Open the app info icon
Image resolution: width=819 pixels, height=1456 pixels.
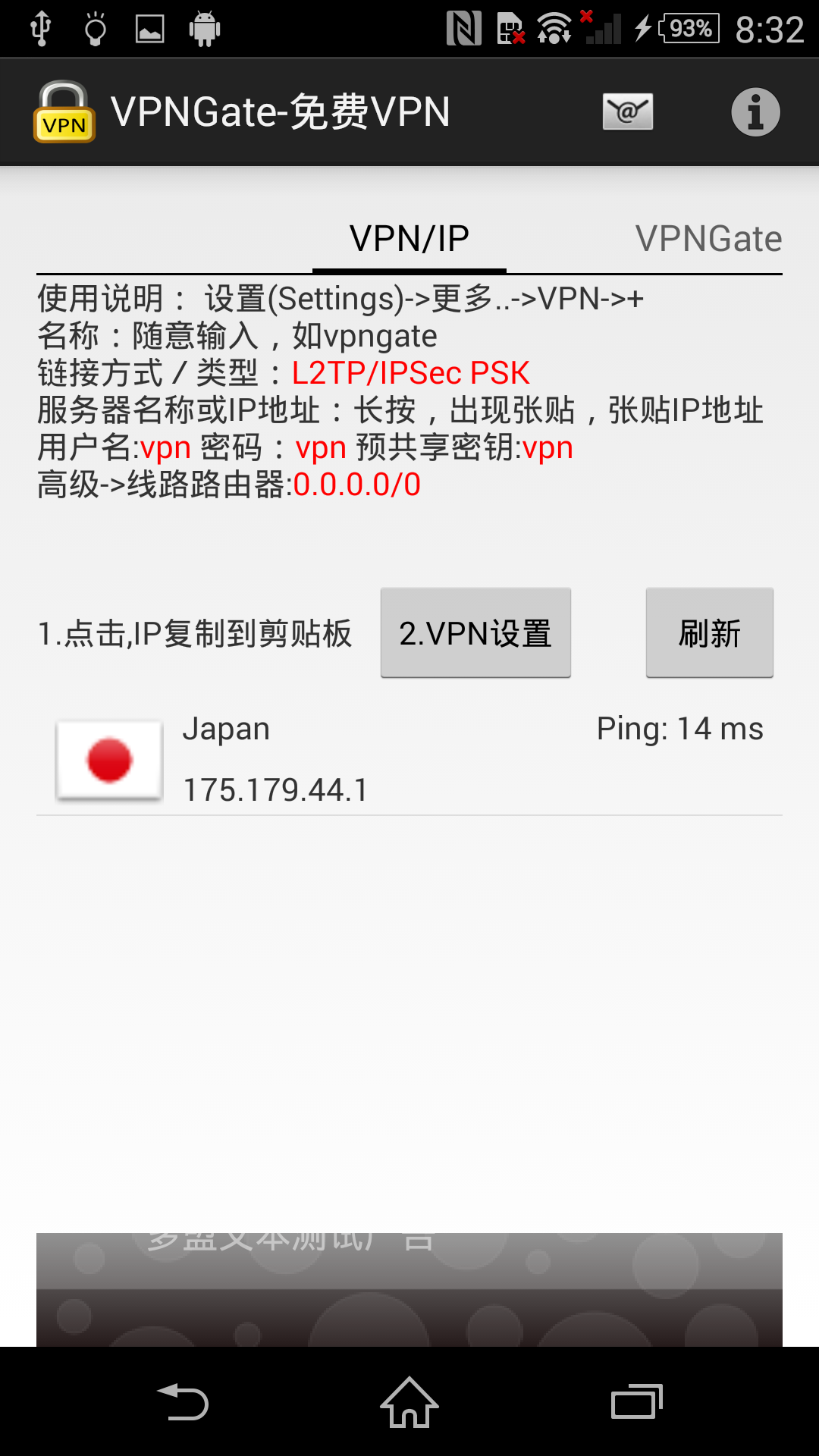755,112
